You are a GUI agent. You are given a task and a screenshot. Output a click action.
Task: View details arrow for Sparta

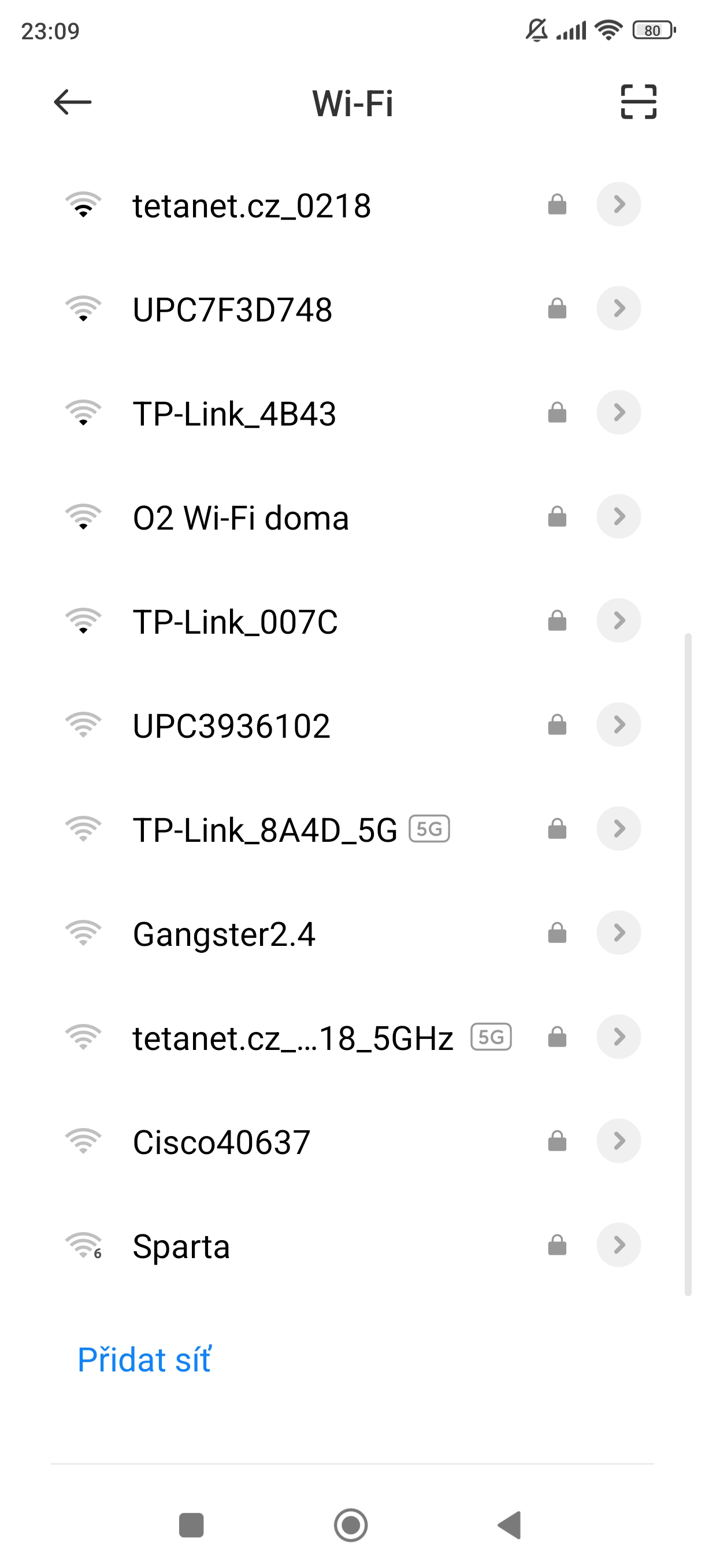click(618, 1245)
